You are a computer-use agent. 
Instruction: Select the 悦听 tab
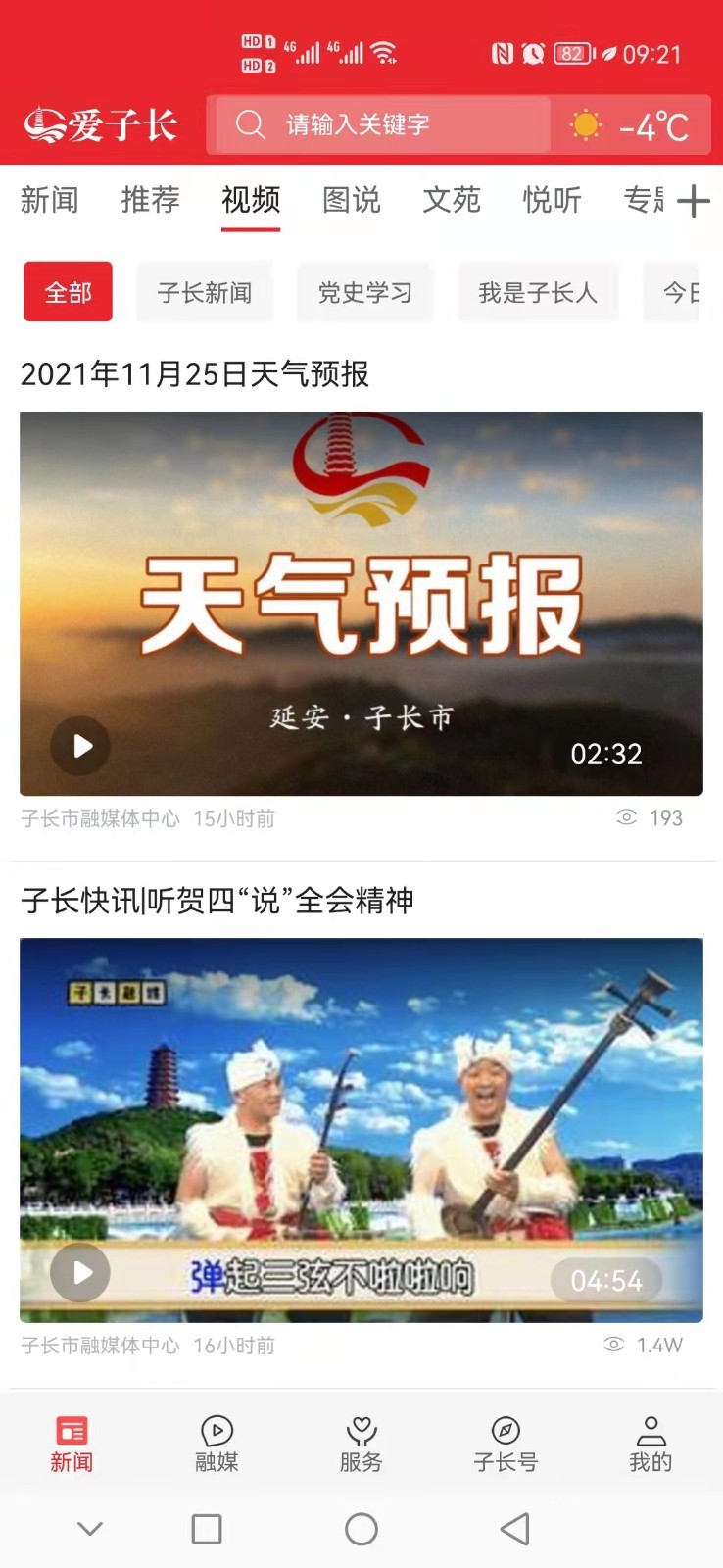click(x=552, y=200)
